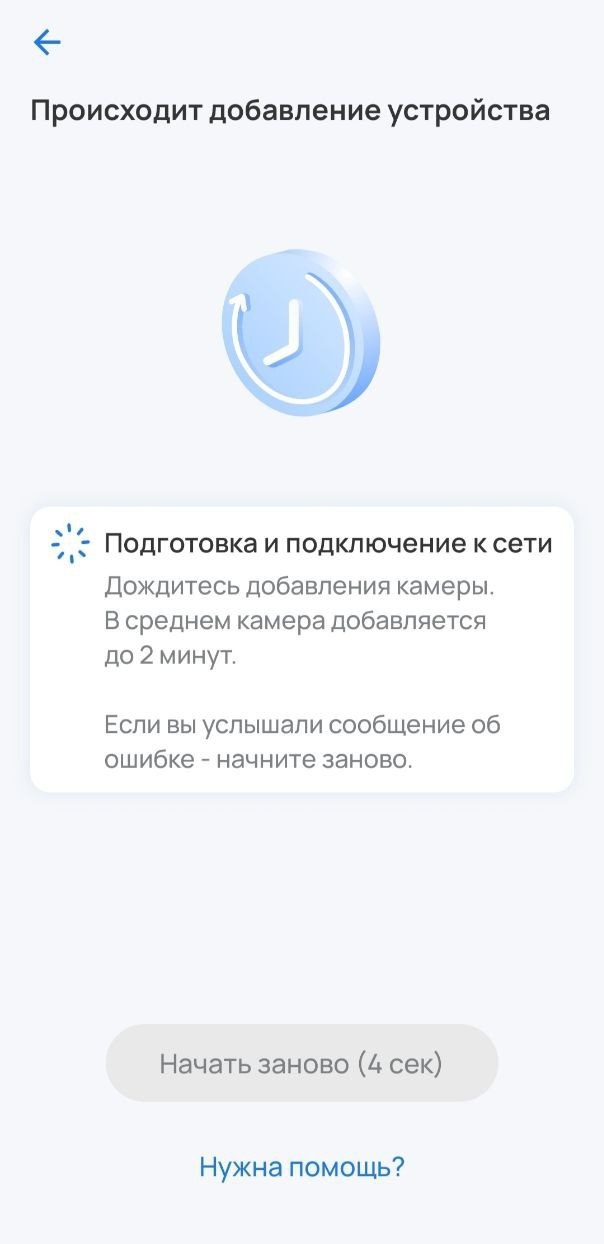Open the 'Нужна помощь?' help link
The height and width of the screenshot is (1244, 604).
pyautogui.click(x=301, y=1166)
